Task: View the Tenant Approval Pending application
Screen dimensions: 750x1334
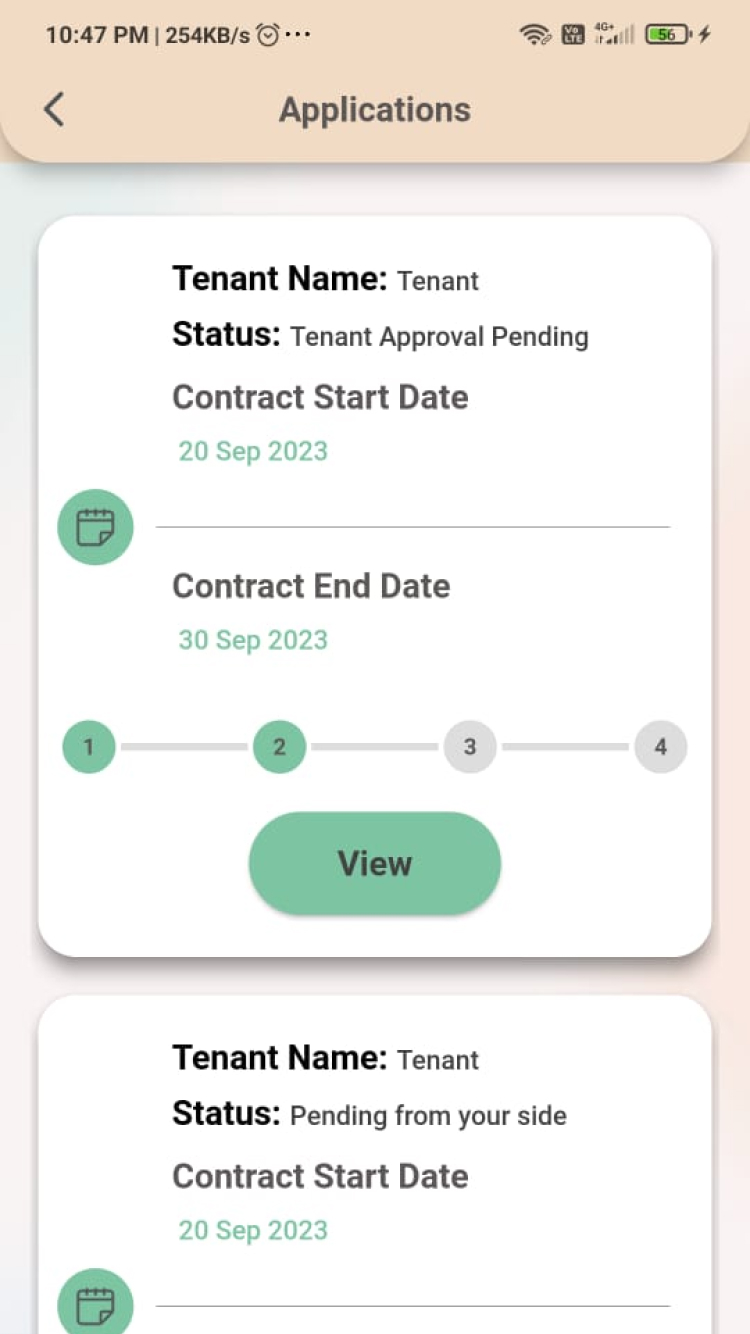Action: 375,863
